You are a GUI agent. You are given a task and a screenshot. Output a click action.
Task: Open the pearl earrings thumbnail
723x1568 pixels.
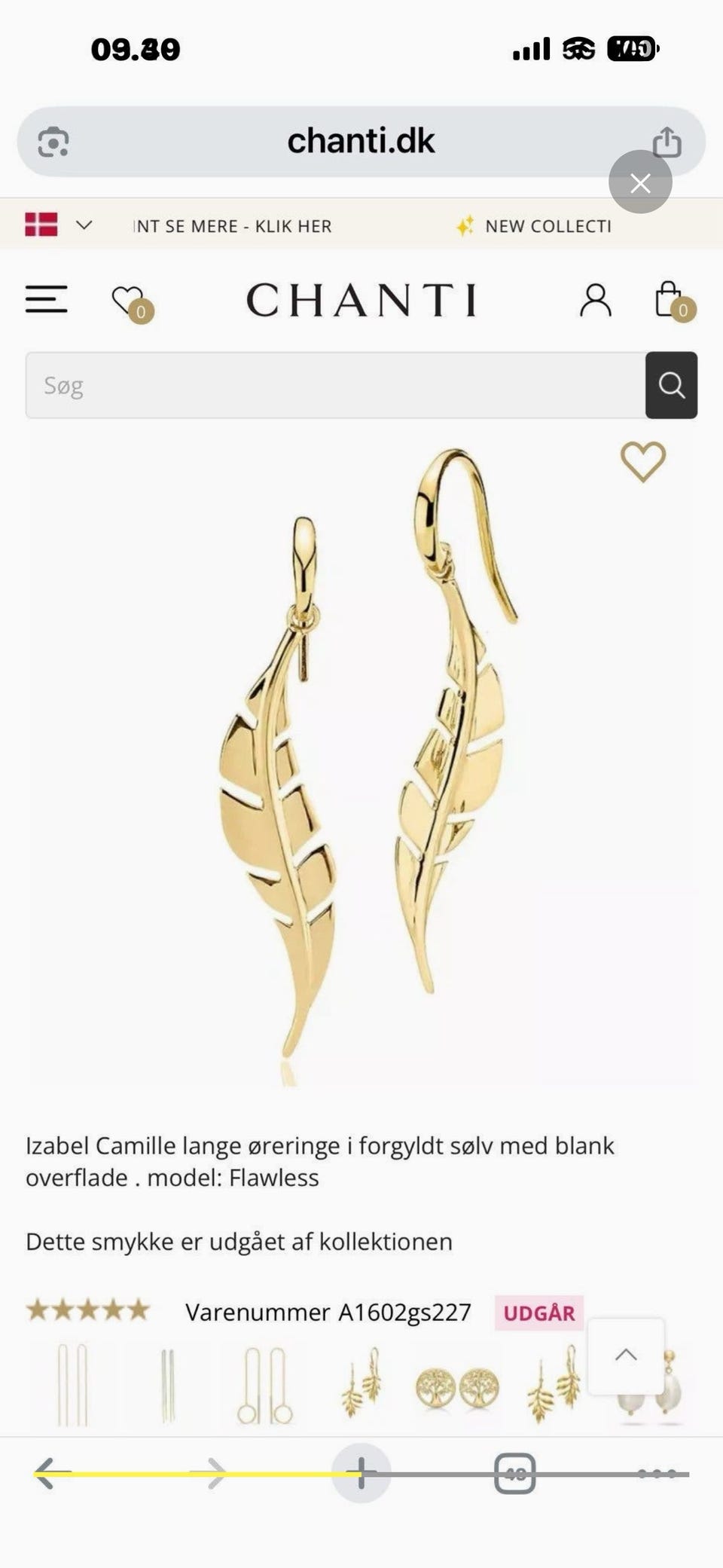[x=650, y=1387]
